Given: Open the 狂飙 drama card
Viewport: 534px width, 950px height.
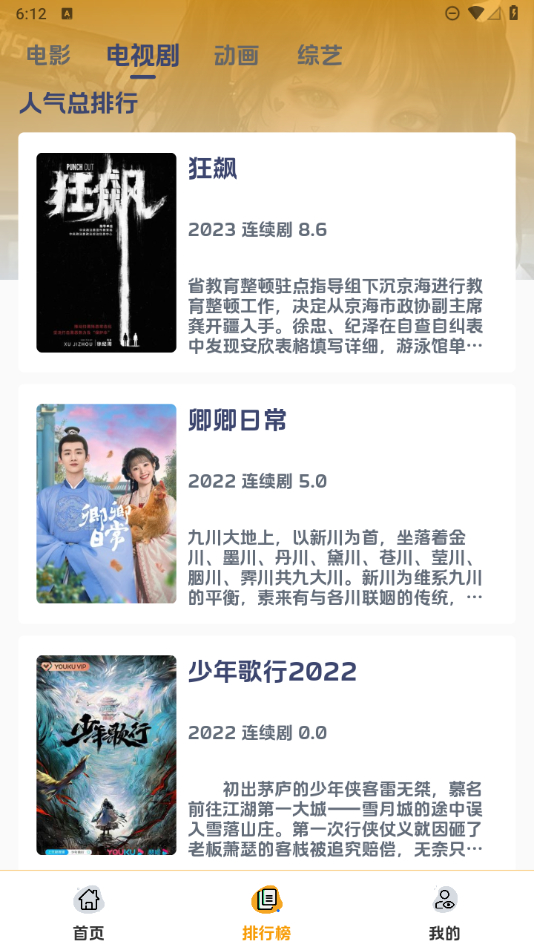Looking at the screenshot, I should 267,252.
